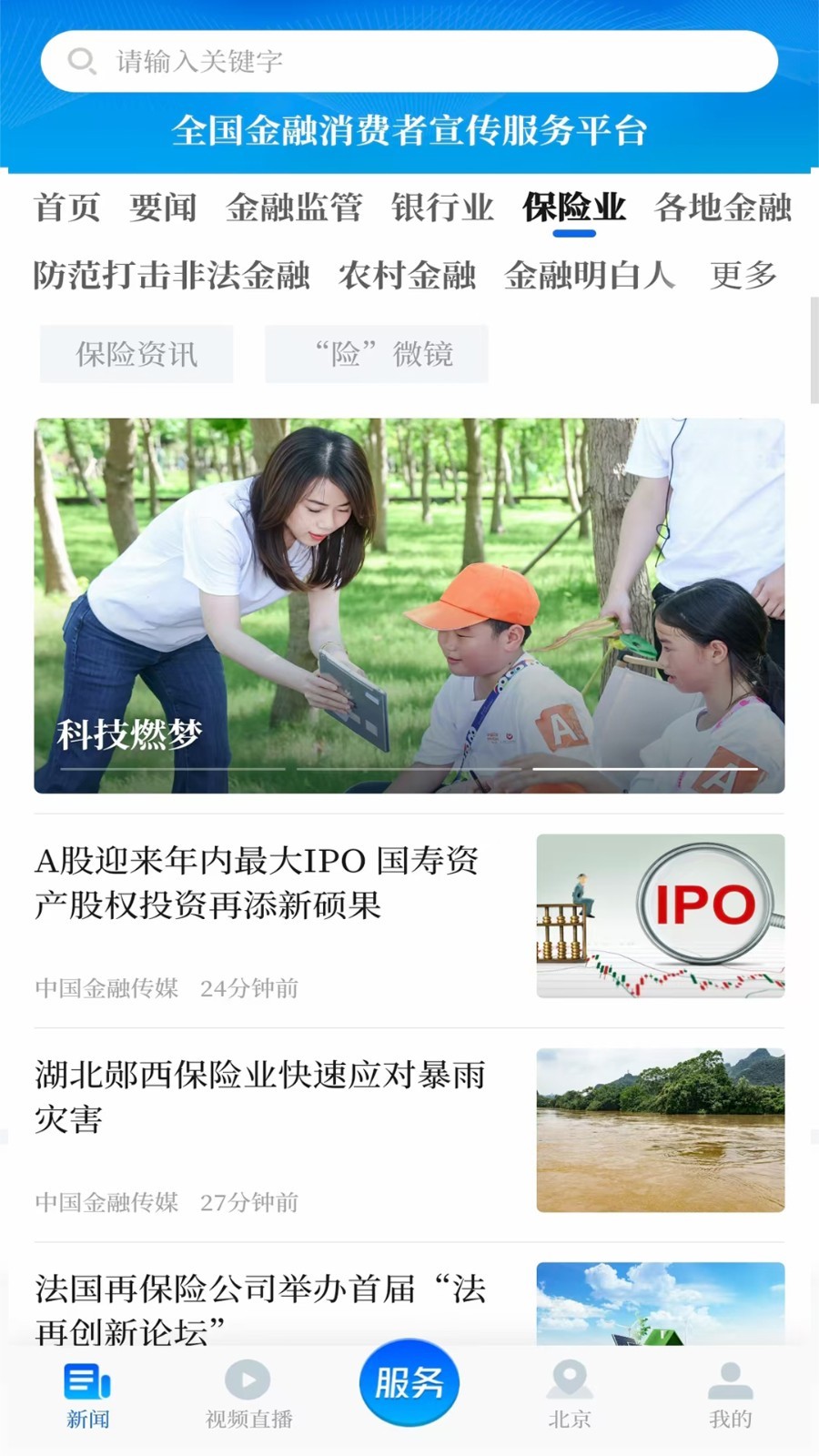Image resolution: width=819 pixels, height=1456 pixels.
Task: Open the 金融明白人 tab
Action: pos(590,275)
